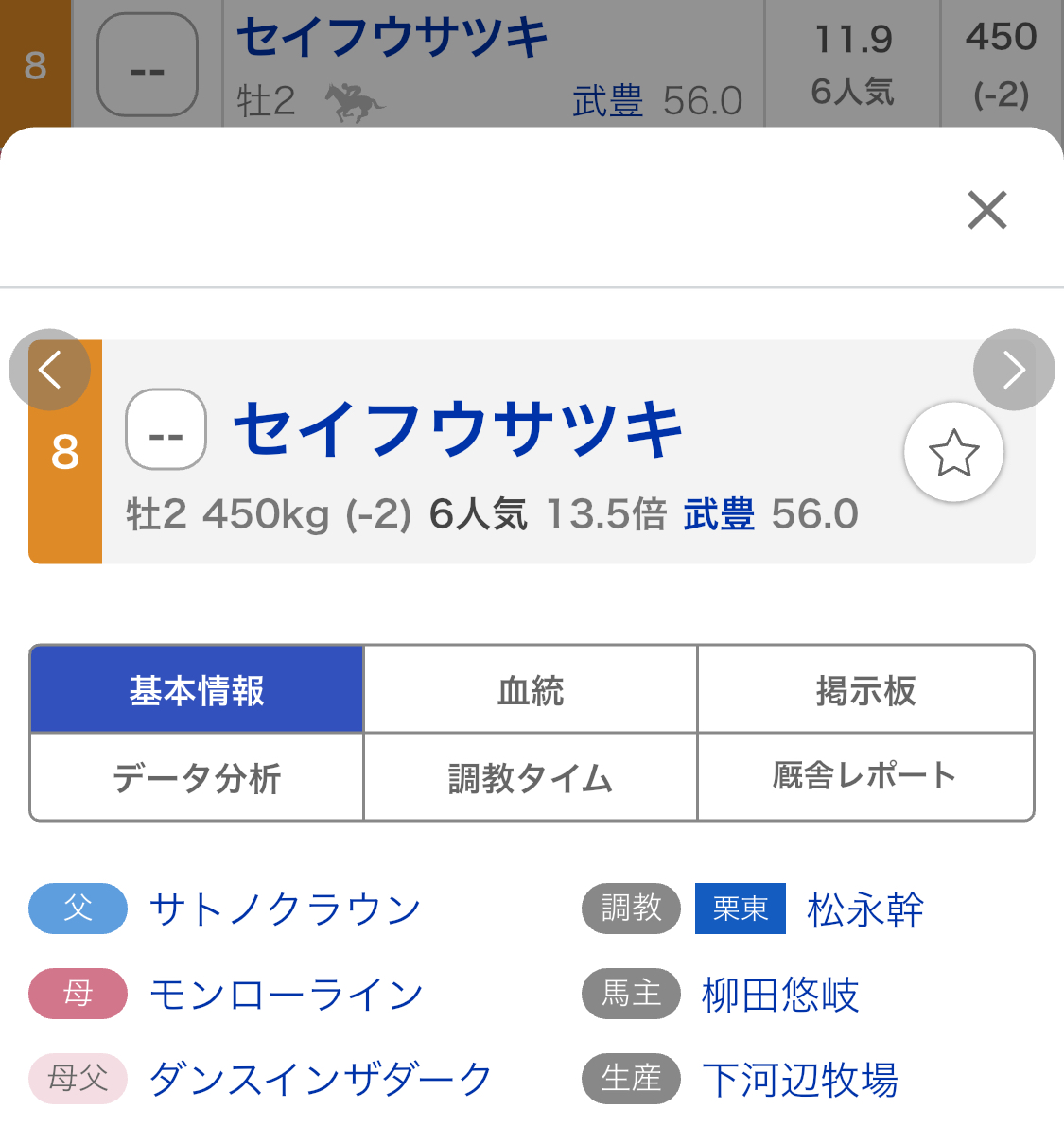Go to the previous horse
The width and height of the screenshot is (1064, 1126).
[x=49, y=370]
